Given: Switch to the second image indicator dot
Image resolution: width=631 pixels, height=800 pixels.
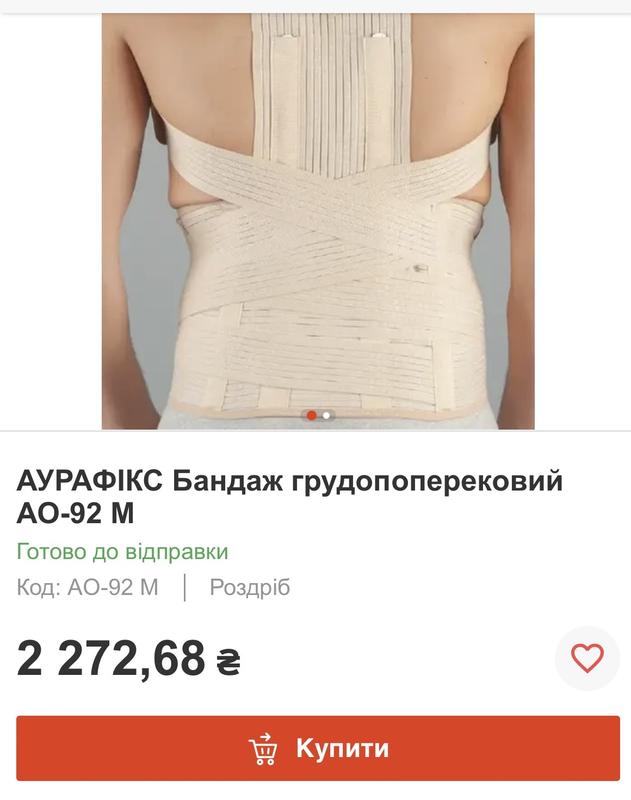Looking at the screenshot, I should pos(327,414).
